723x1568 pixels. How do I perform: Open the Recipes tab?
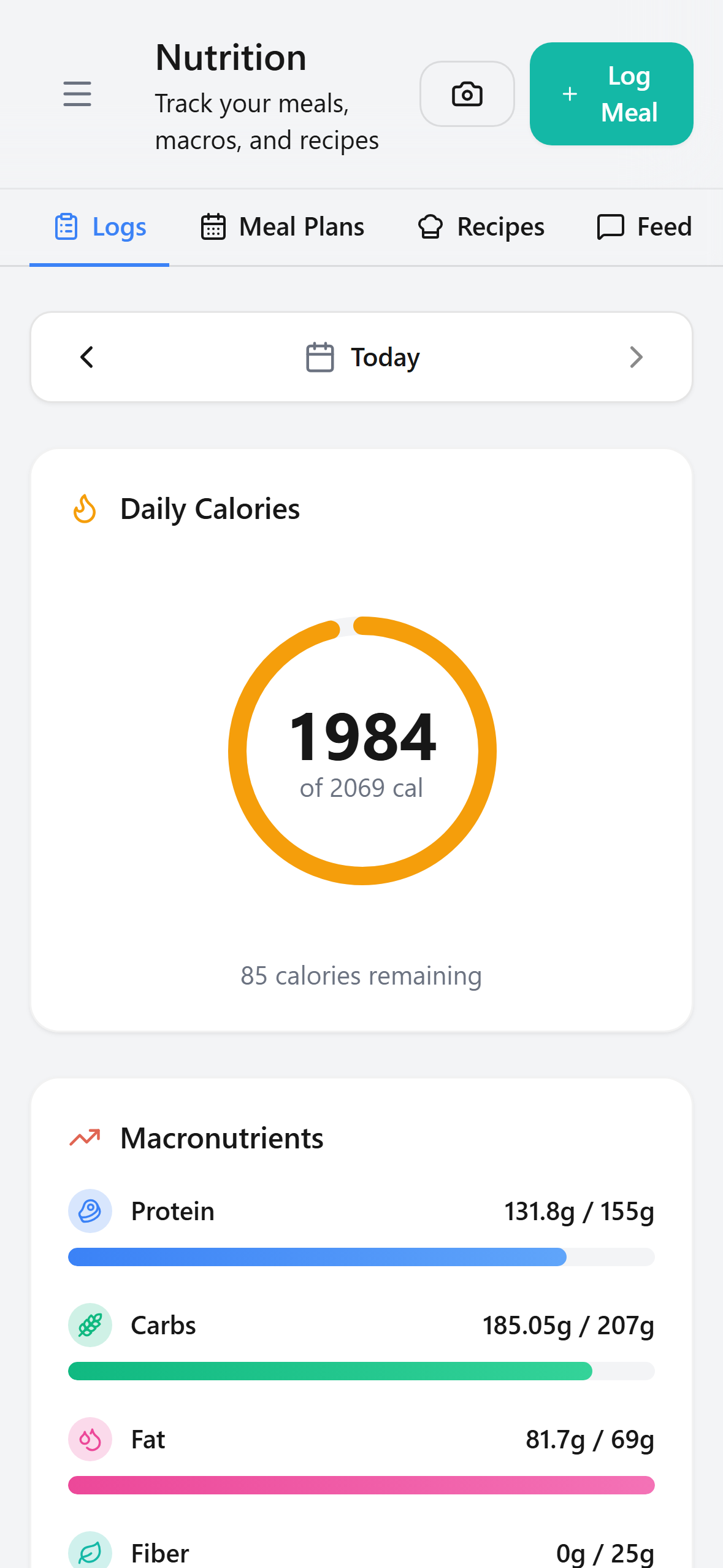click(x=481, y=227)
